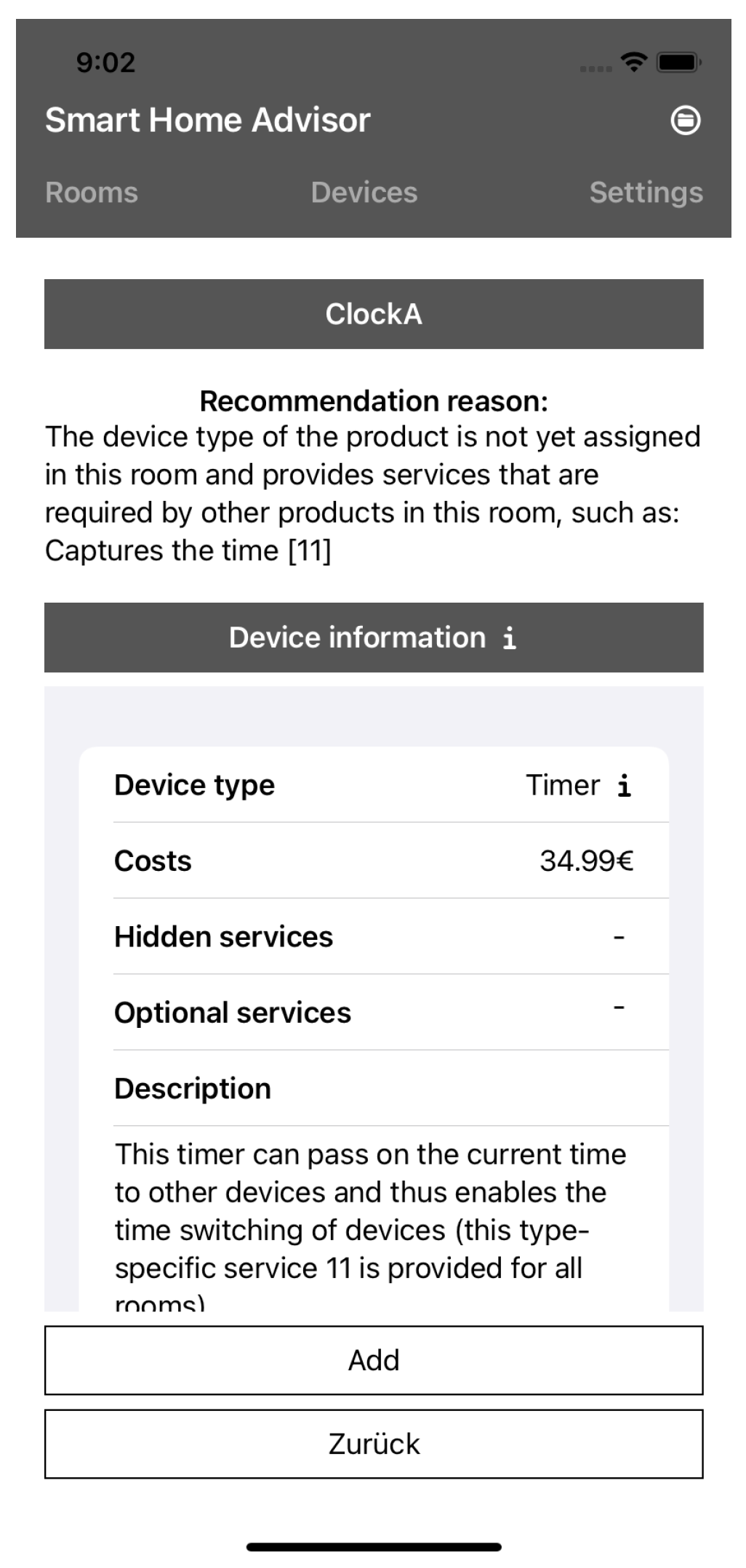Switch to the Devices tab

click(364, 193)
